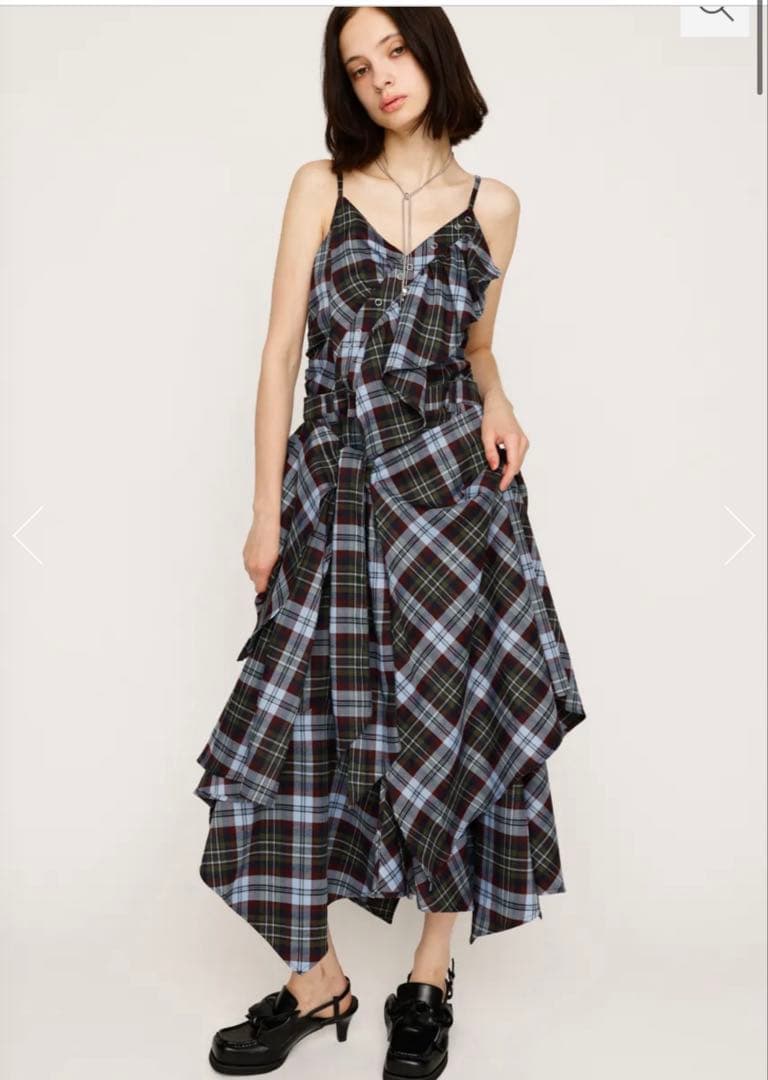This screenshot has width=768, height=1080.
Task: Go to the previous product photo
Action: point(28,535)
